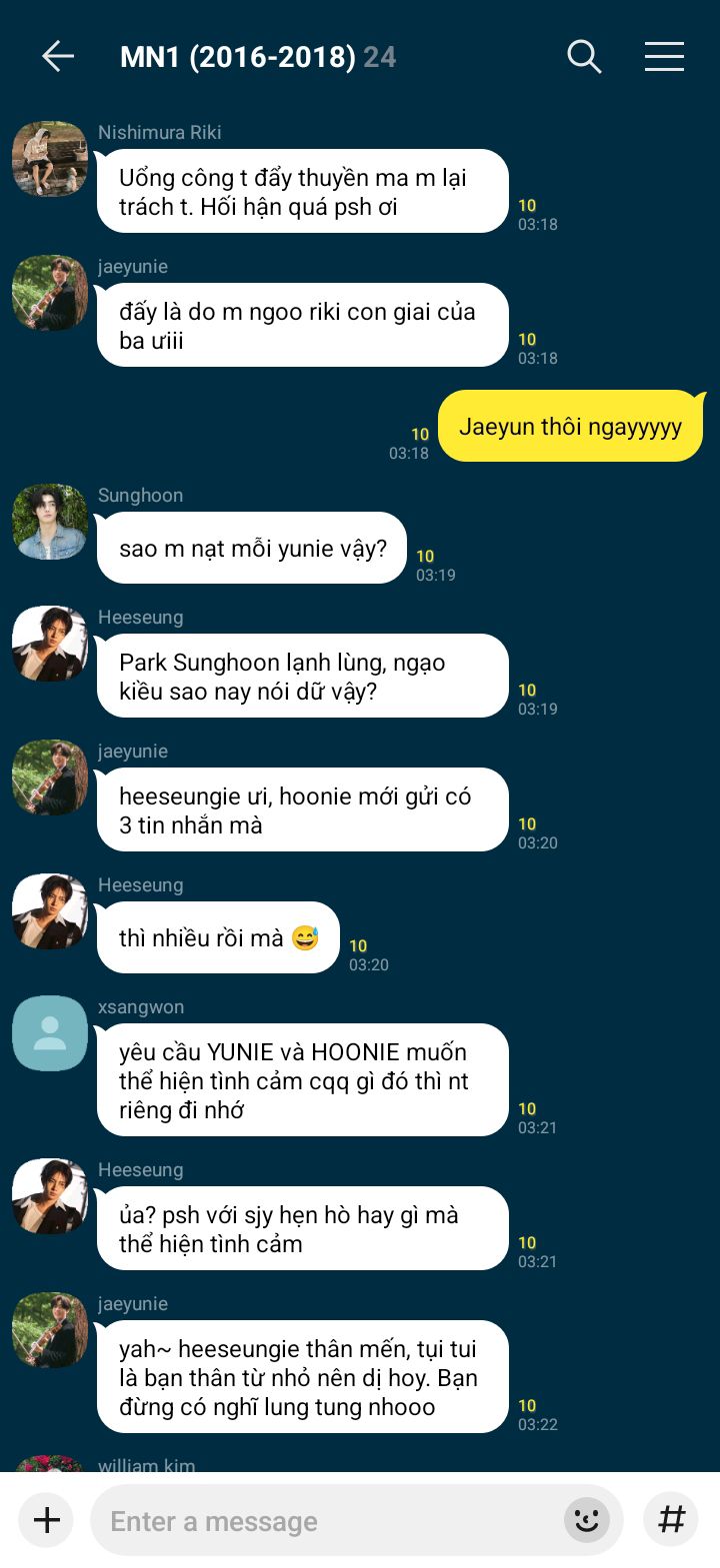Open the chat room menu
Screen dimensions: 720x1568
tap(664, 57)
